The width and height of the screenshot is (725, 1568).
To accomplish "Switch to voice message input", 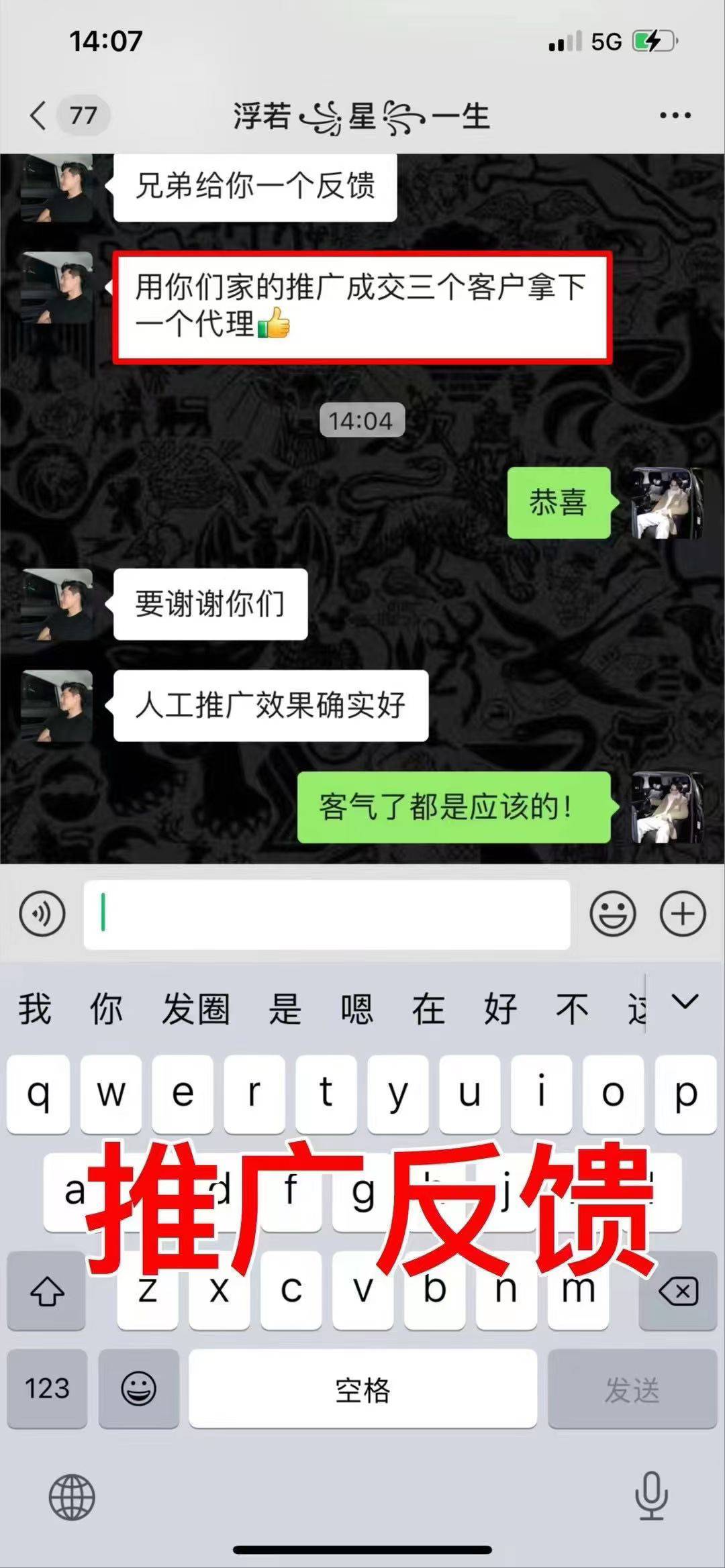I will click(x=42, y=914).
